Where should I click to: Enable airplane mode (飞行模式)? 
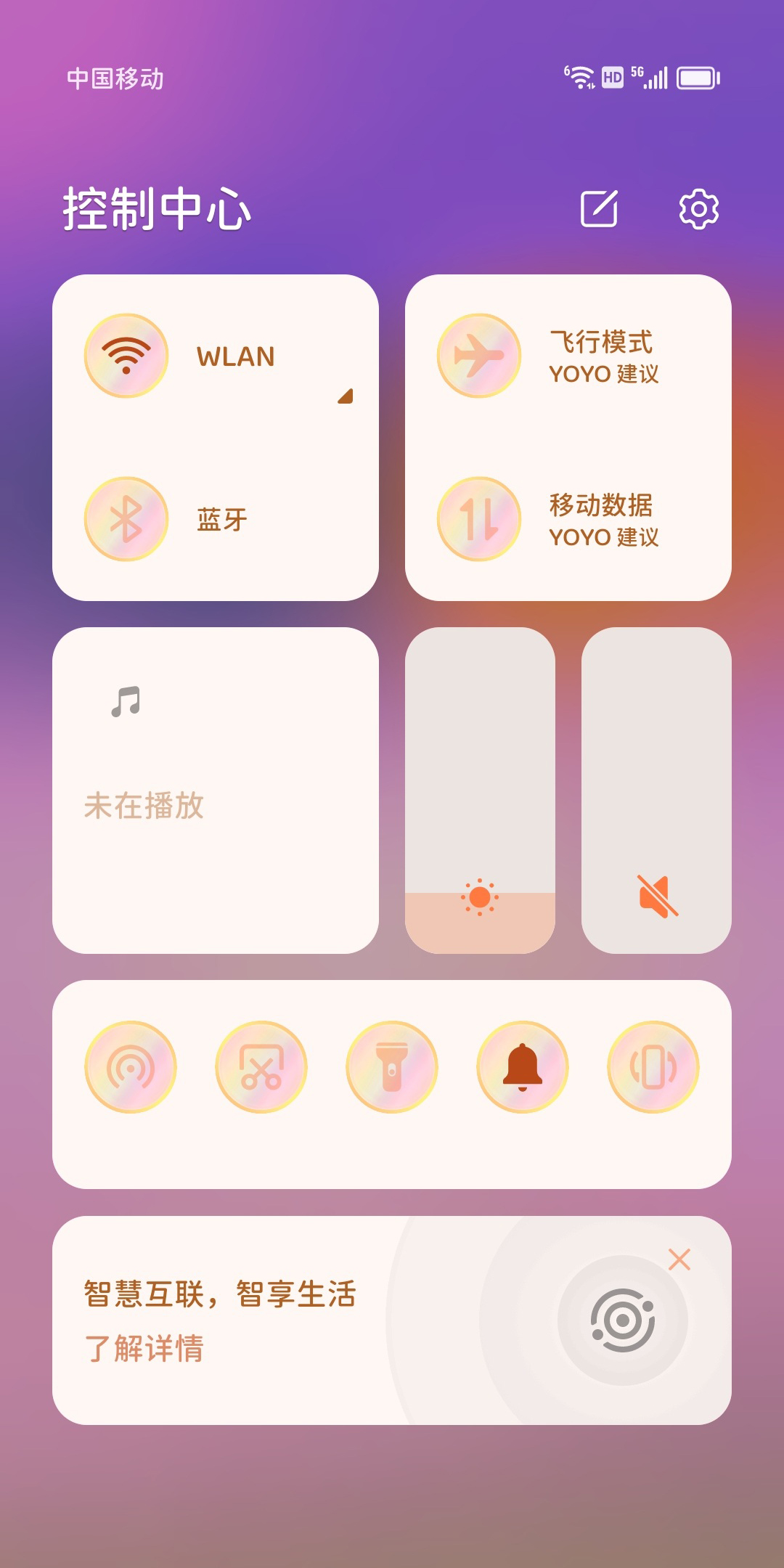[479, 356]
